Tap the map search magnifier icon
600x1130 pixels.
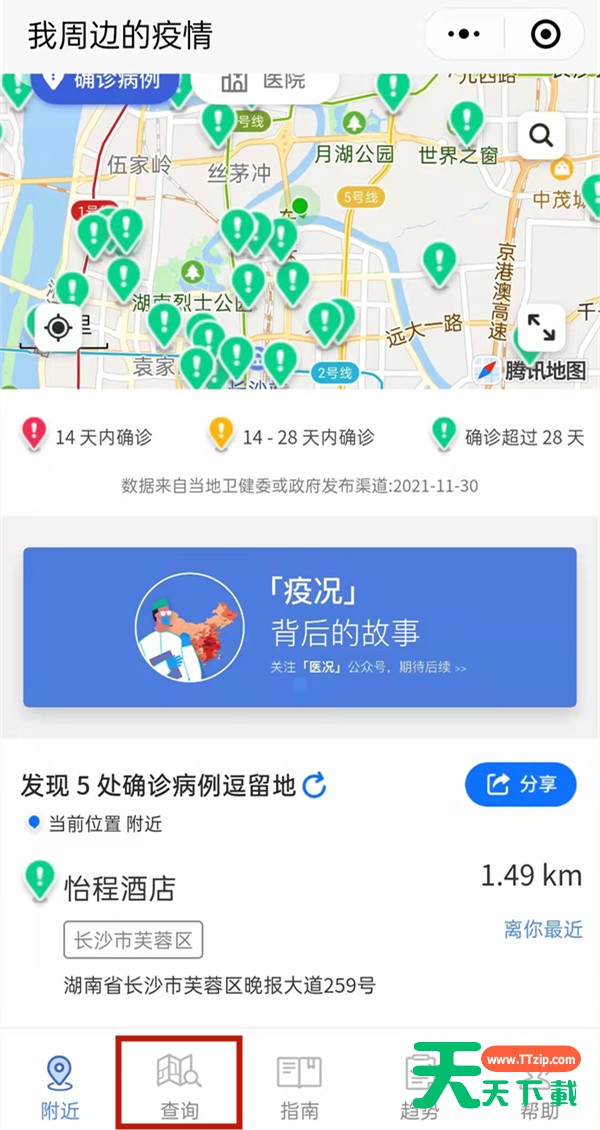pyautogui.click(x=541, y=135)
